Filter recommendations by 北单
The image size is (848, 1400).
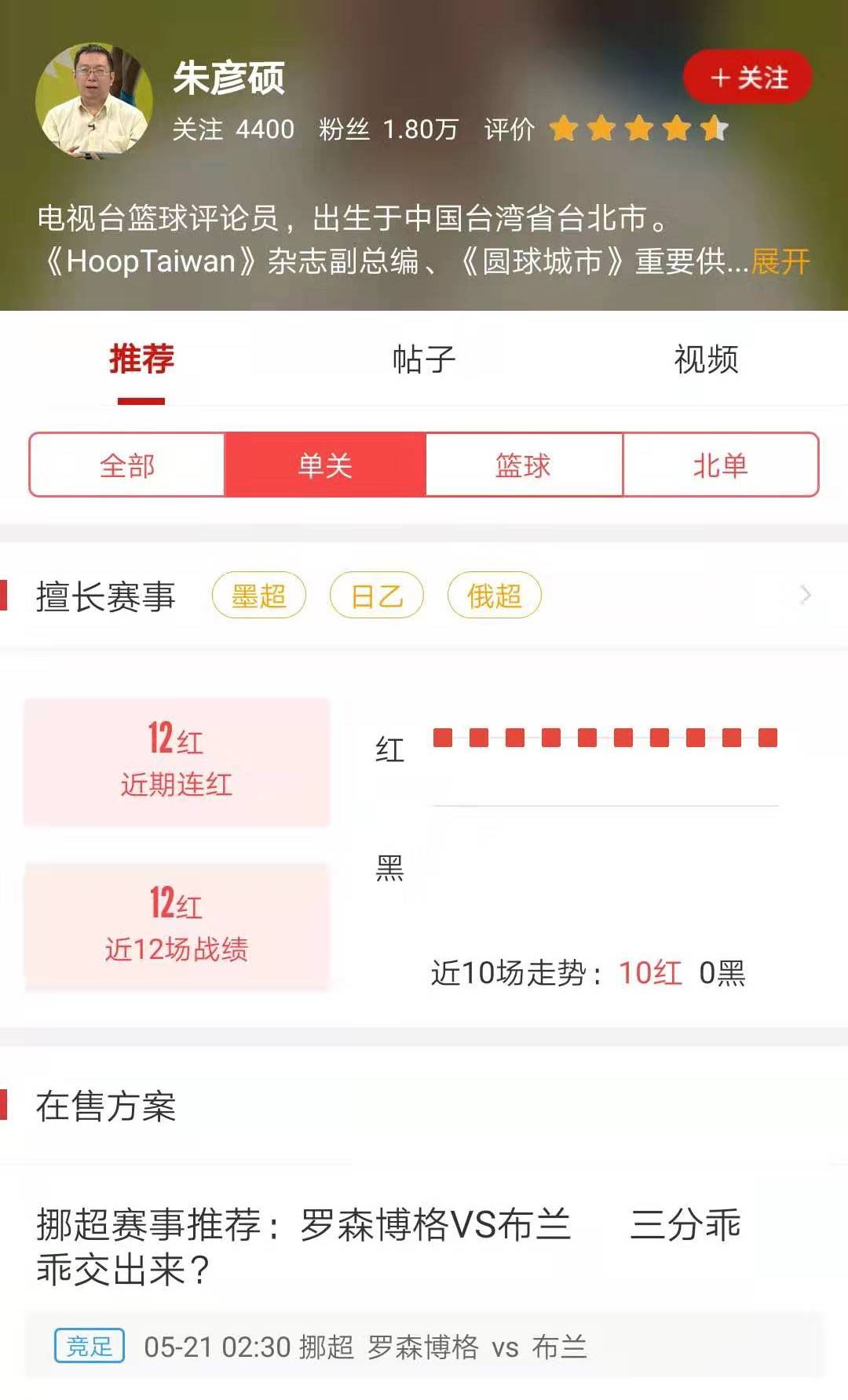coord(721,465)
